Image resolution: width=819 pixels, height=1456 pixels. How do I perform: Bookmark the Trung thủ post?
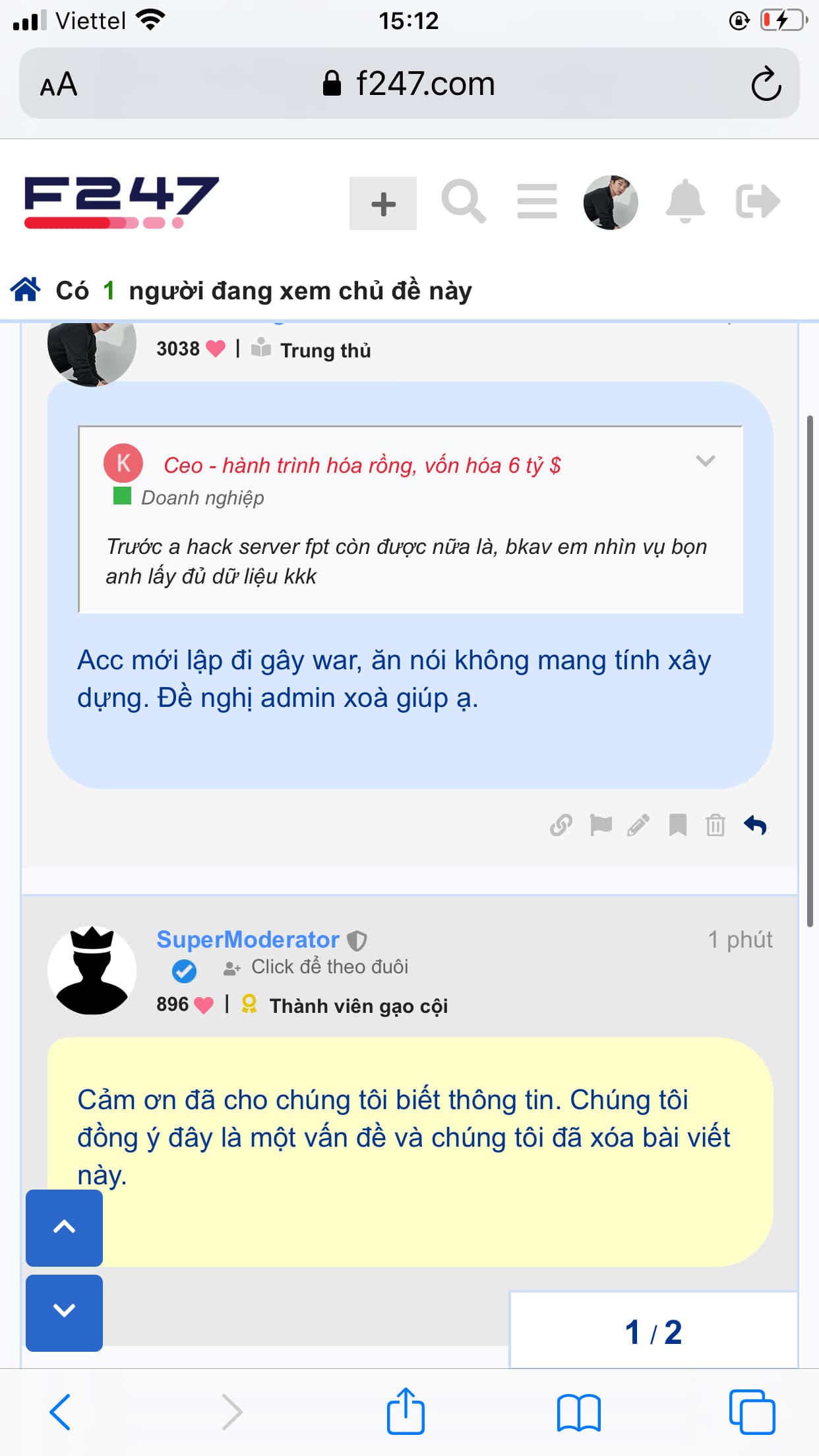pos(677,825)
